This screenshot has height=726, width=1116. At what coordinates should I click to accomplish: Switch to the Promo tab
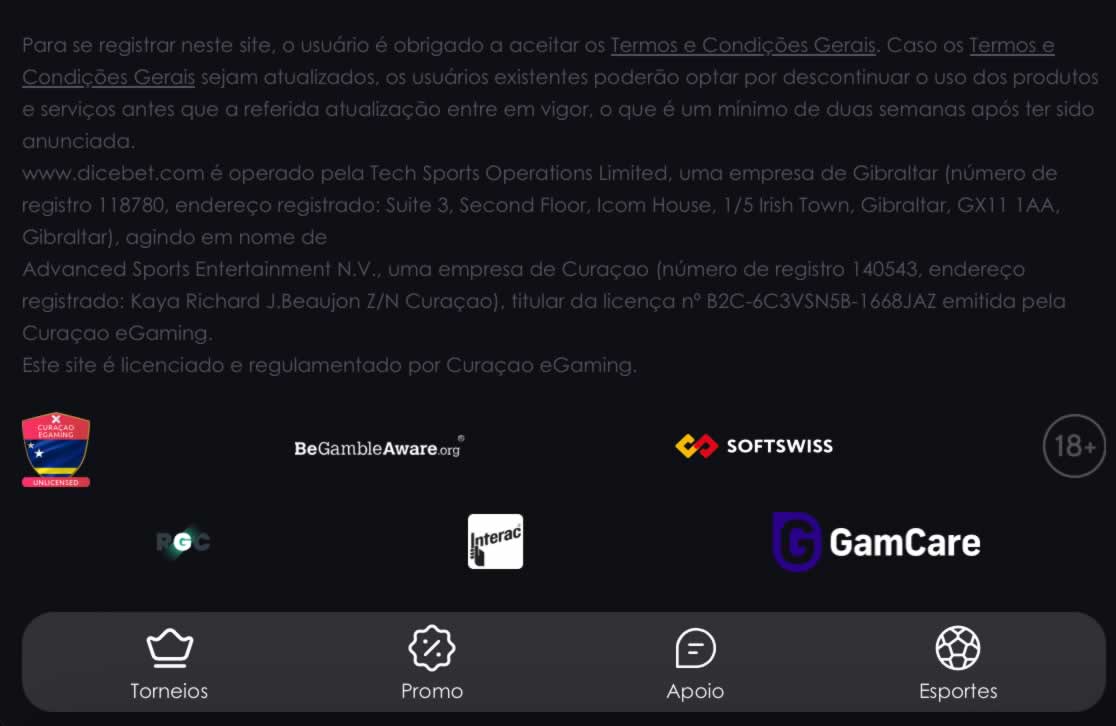click(x=432, y=664)
